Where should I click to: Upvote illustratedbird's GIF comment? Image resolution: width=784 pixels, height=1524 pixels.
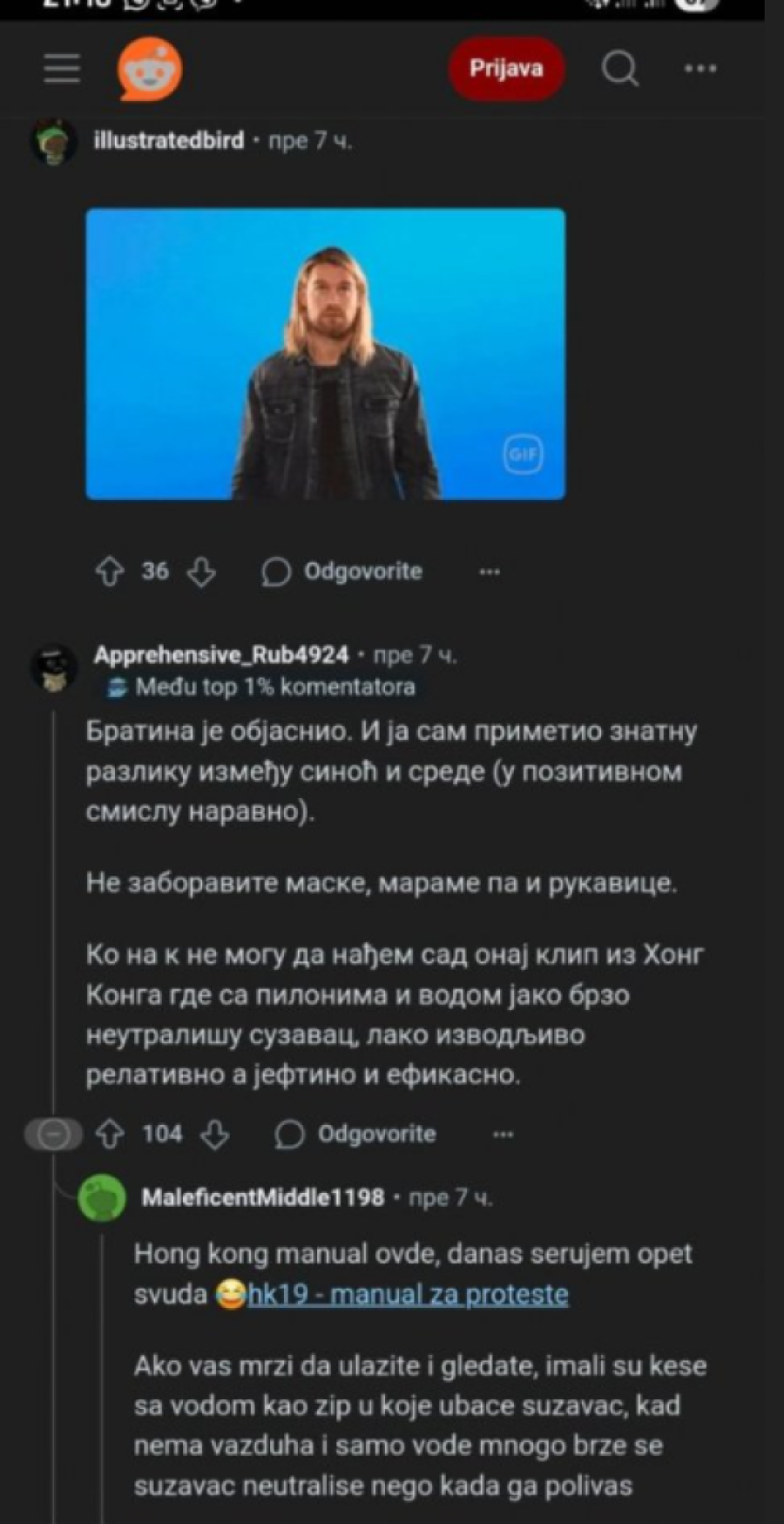pyautogui.click(x=110, y=572)
